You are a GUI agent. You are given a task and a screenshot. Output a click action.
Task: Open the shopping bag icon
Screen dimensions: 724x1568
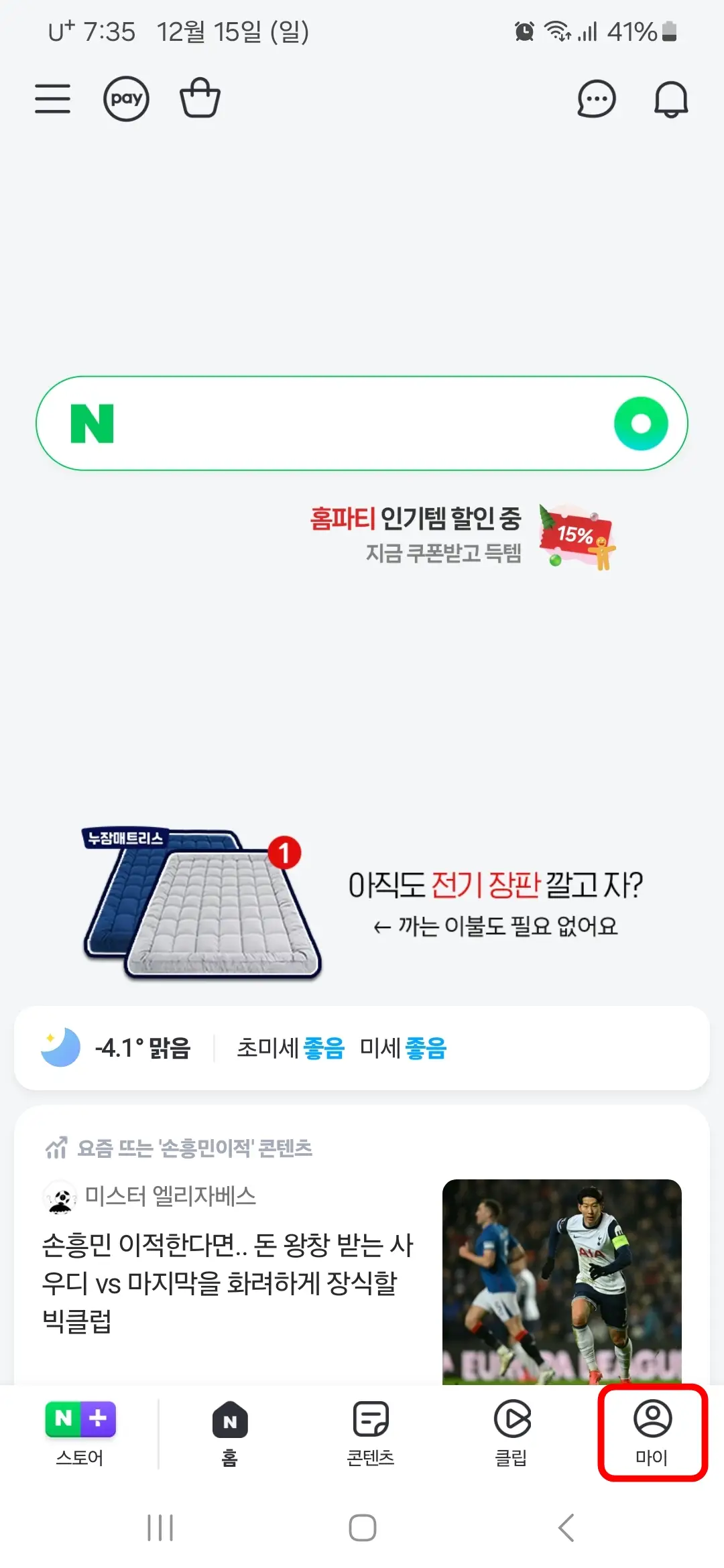[200, 99]
